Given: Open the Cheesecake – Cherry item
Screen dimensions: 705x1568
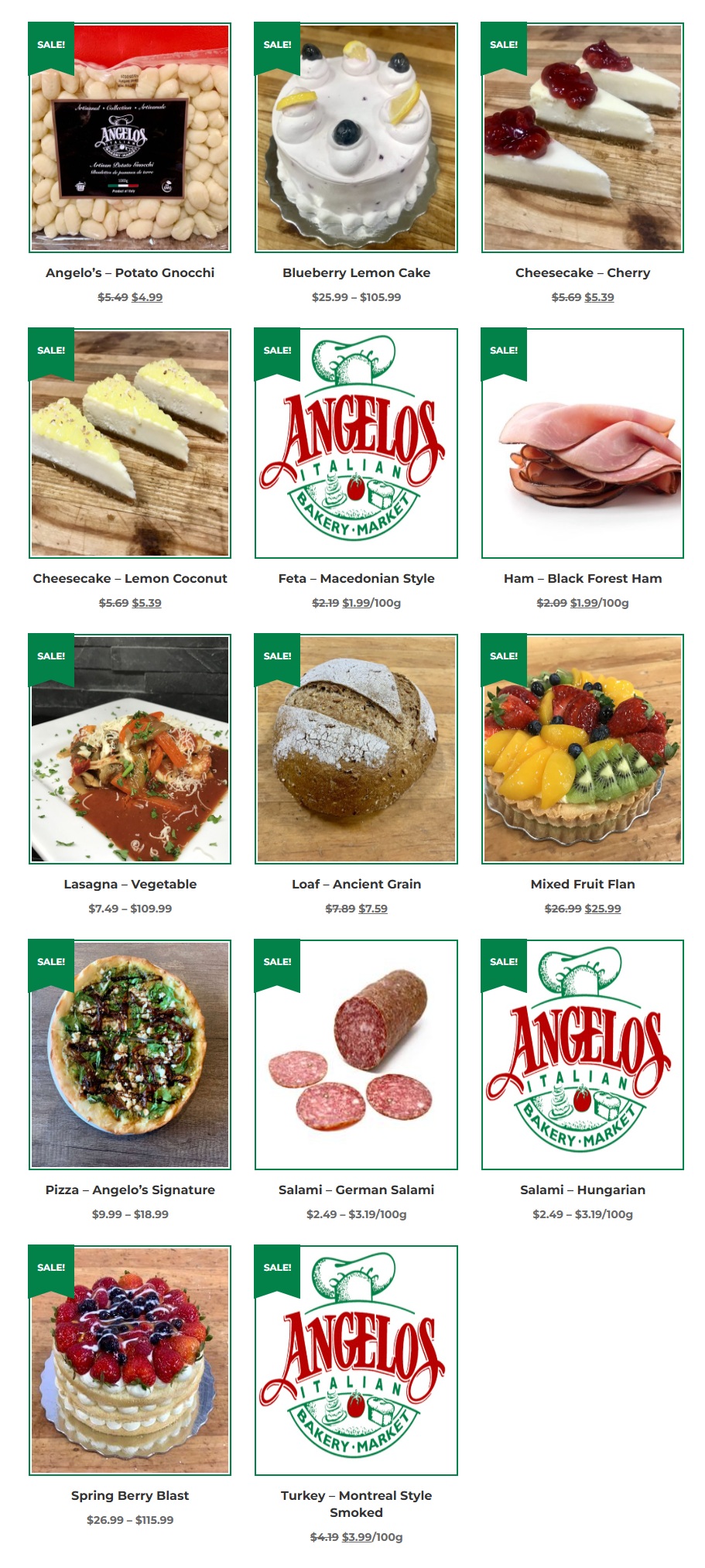Looking at the screenshot, I should pos(583,272).
